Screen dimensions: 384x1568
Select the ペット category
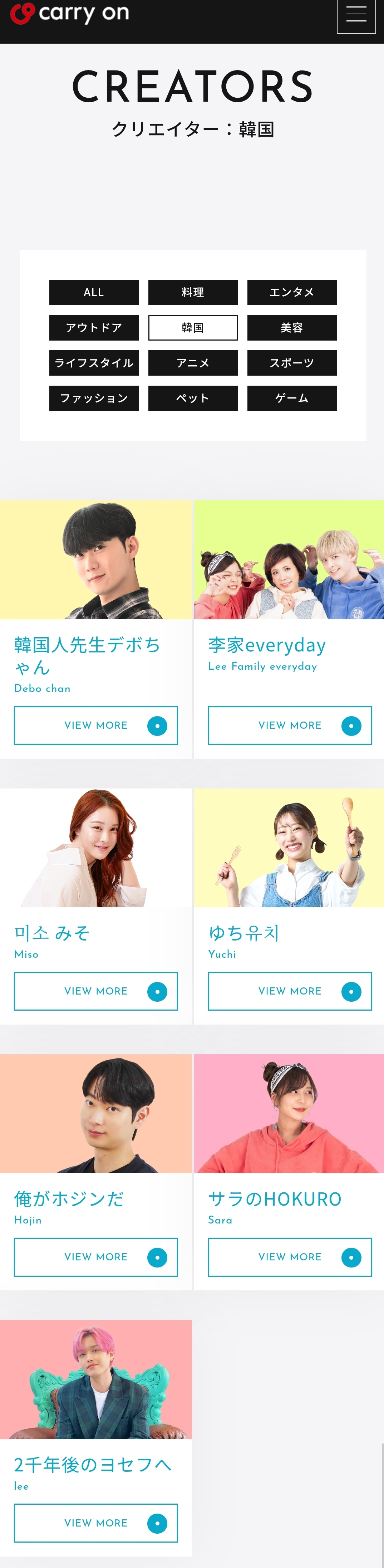tap(193, 398)
